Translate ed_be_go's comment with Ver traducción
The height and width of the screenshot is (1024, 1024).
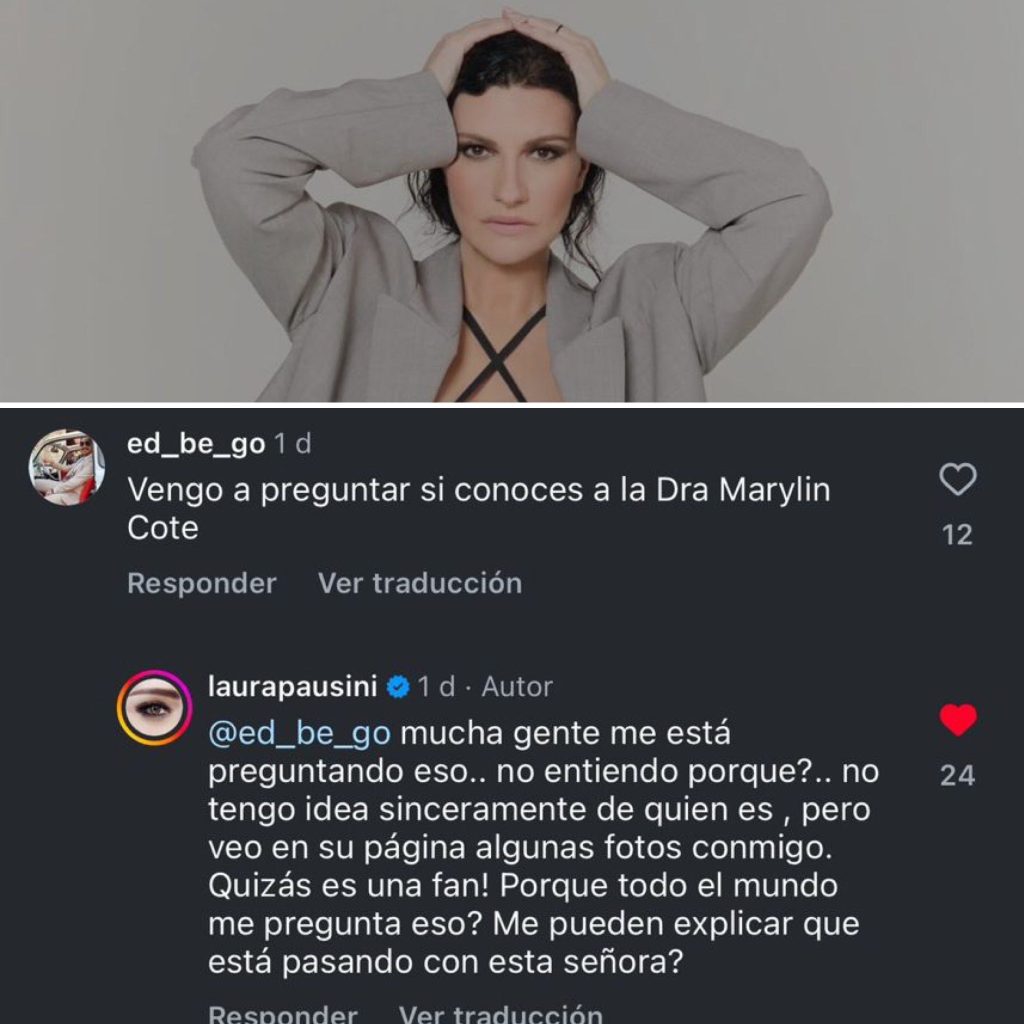click(420, 583)
